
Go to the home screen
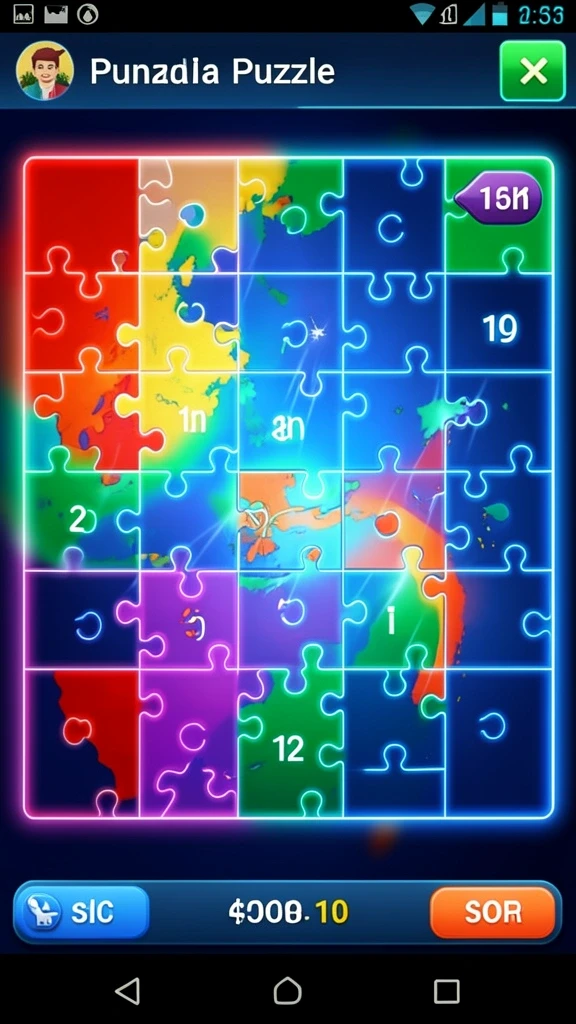[287, 991]
